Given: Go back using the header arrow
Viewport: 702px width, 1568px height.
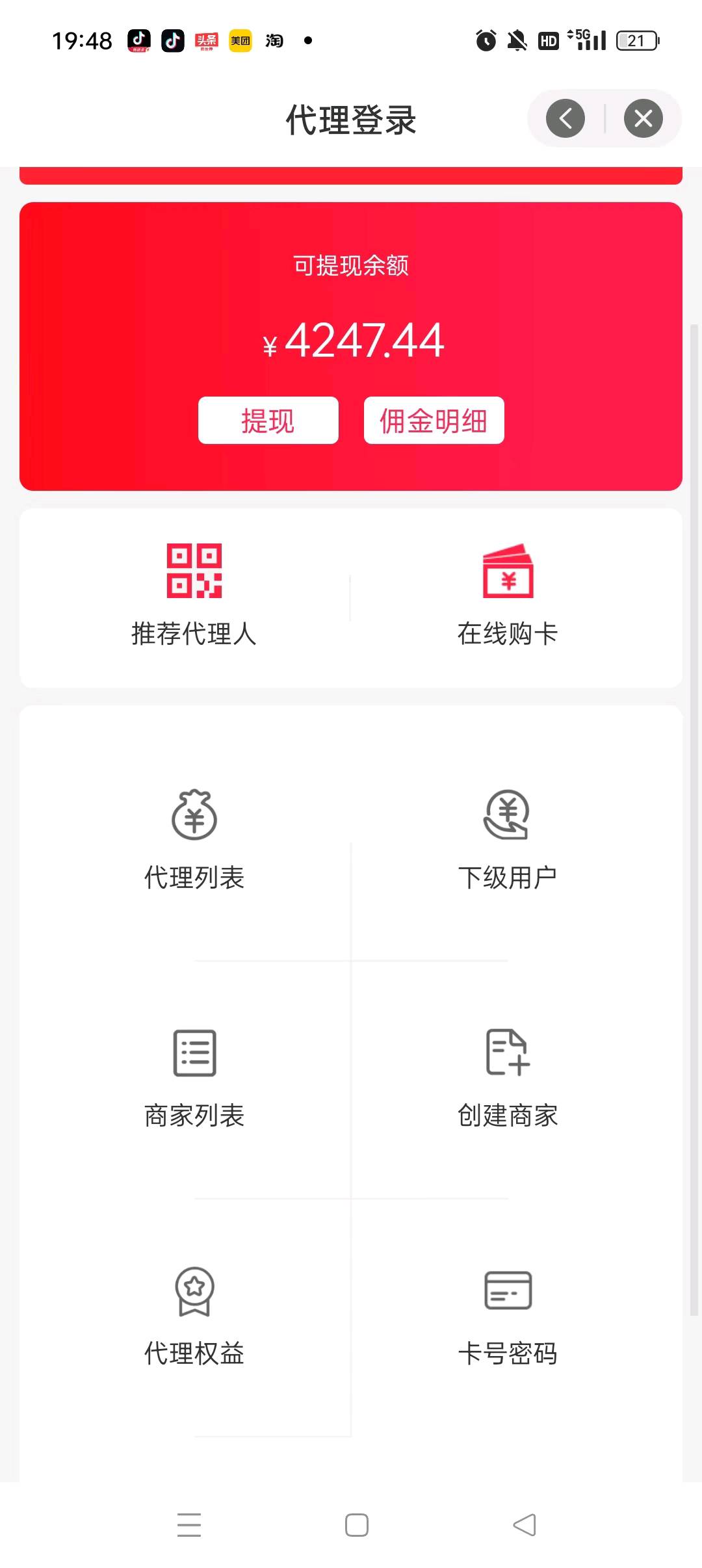Looking at the screenshot, I should click(x=565, y=118).
